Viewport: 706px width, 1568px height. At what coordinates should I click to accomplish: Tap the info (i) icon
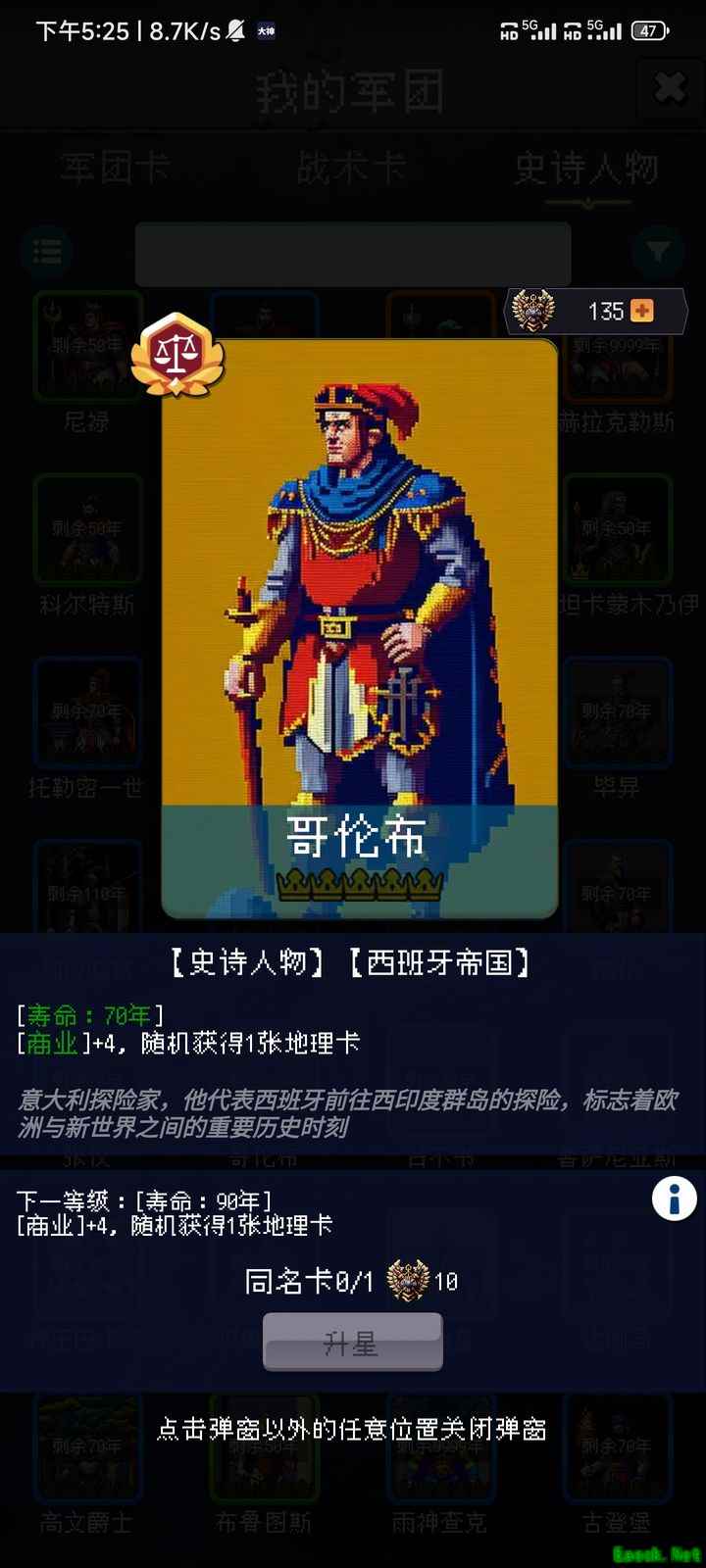(x=674, y=1199)
